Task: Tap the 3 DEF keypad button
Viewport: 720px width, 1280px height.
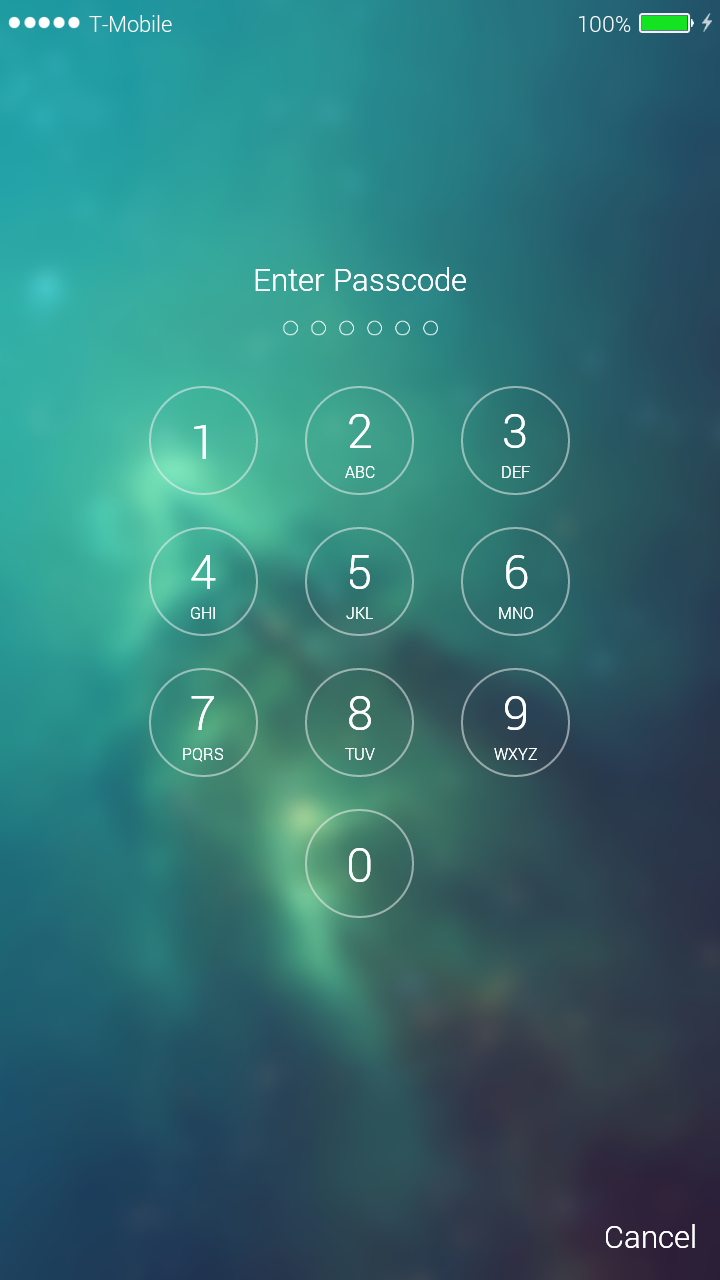Action: point(515,440)
